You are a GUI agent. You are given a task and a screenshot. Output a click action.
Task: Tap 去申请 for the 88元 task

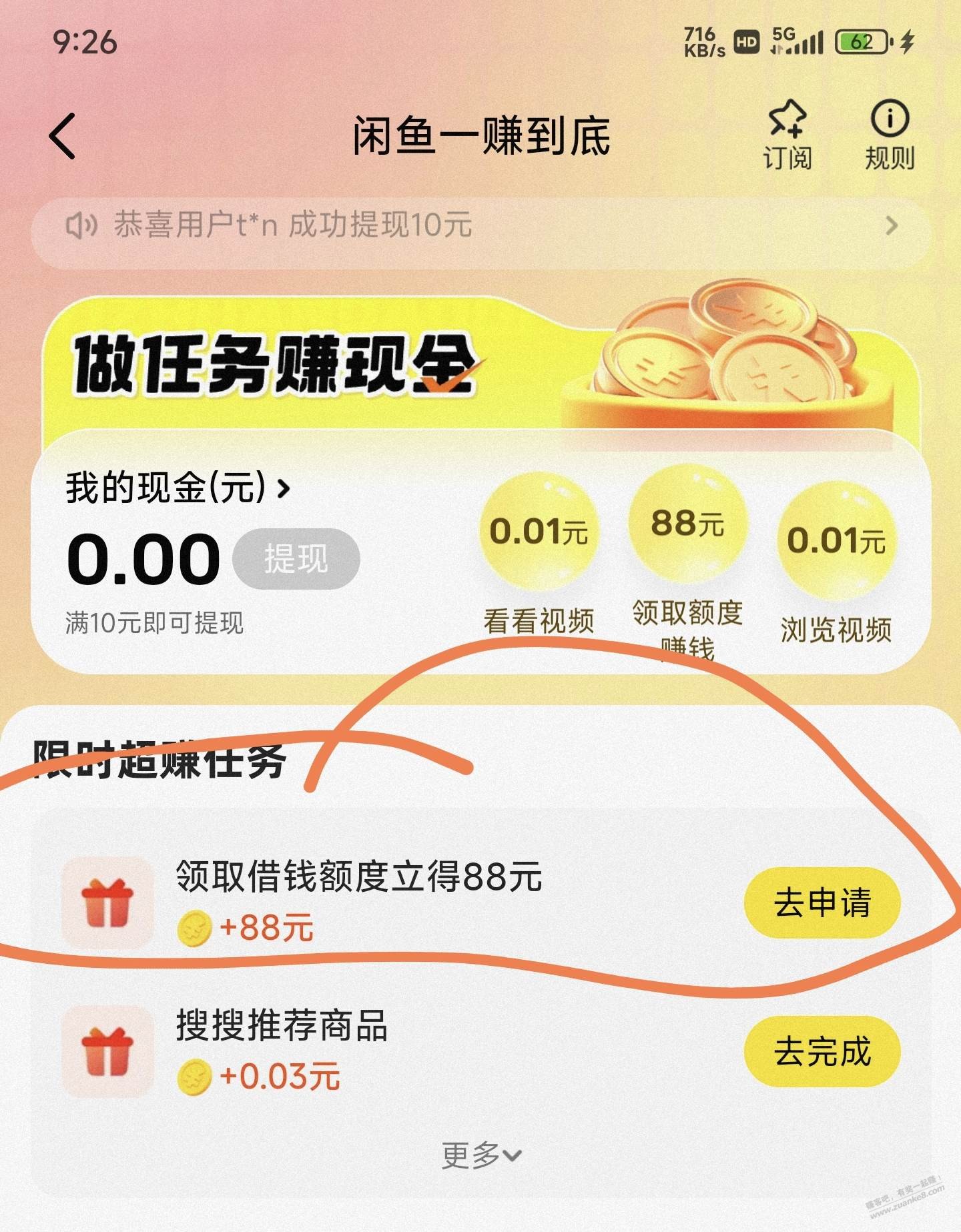point(822,903)
